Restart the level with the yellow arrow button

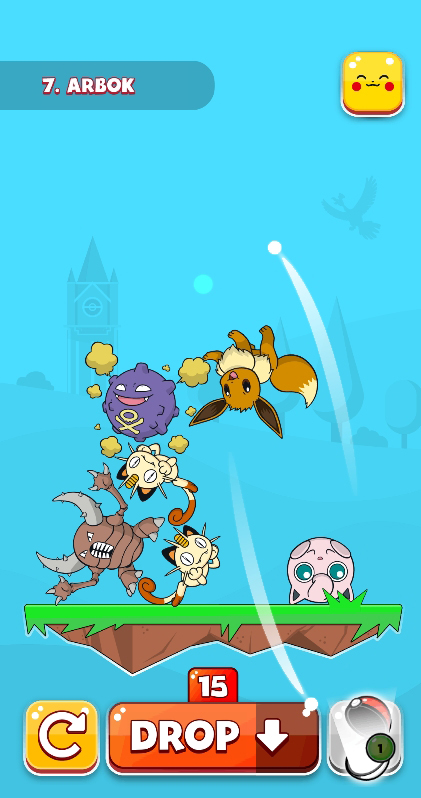[62, 737]
